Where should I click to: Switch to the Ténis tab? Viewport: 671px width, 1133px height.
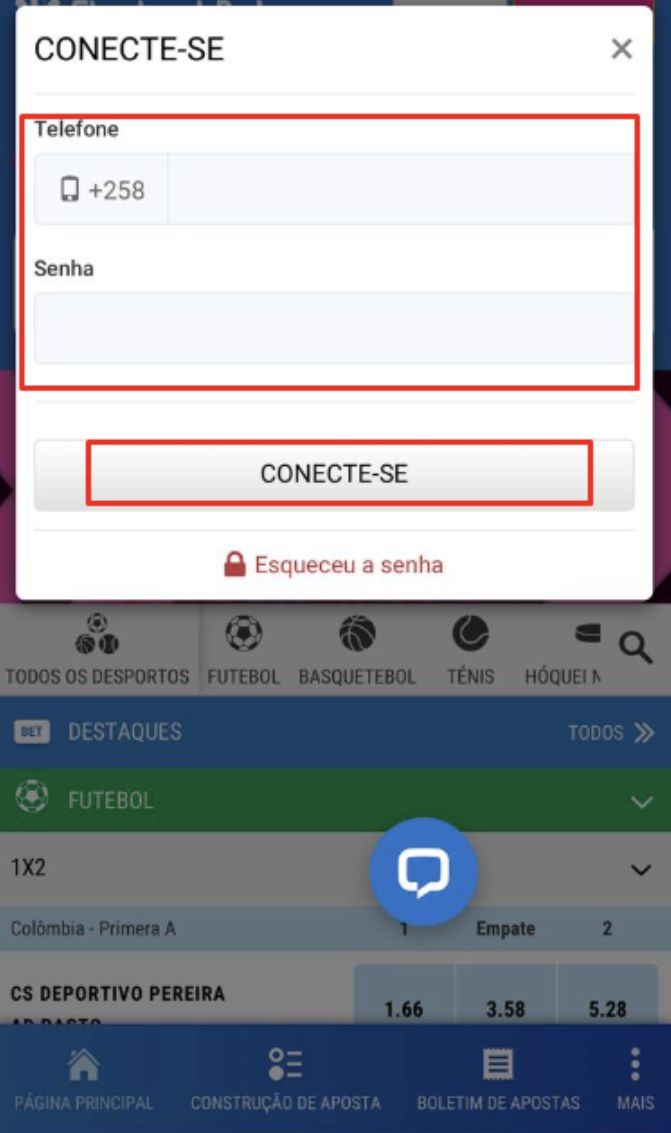pyautogui.click(x=470, y=652)
